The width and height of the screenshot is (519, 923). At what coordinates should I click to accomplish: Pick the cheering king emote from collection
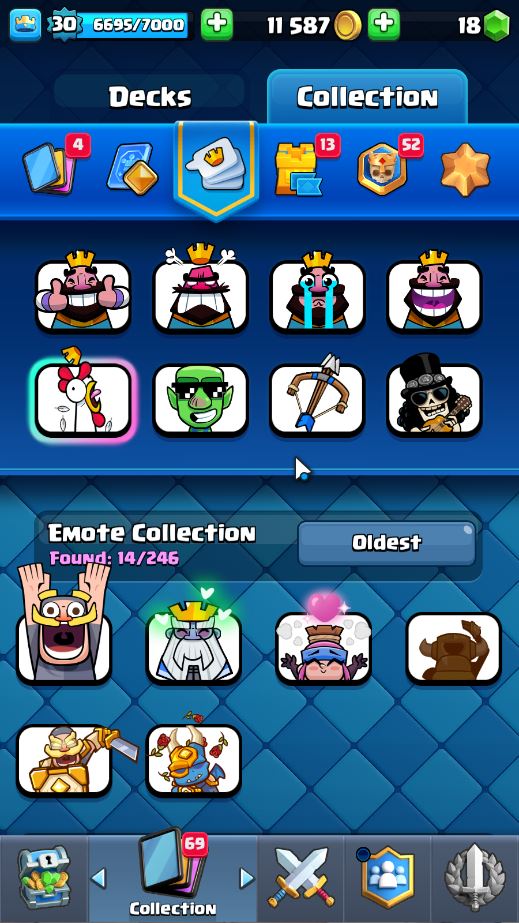[64, 624]
